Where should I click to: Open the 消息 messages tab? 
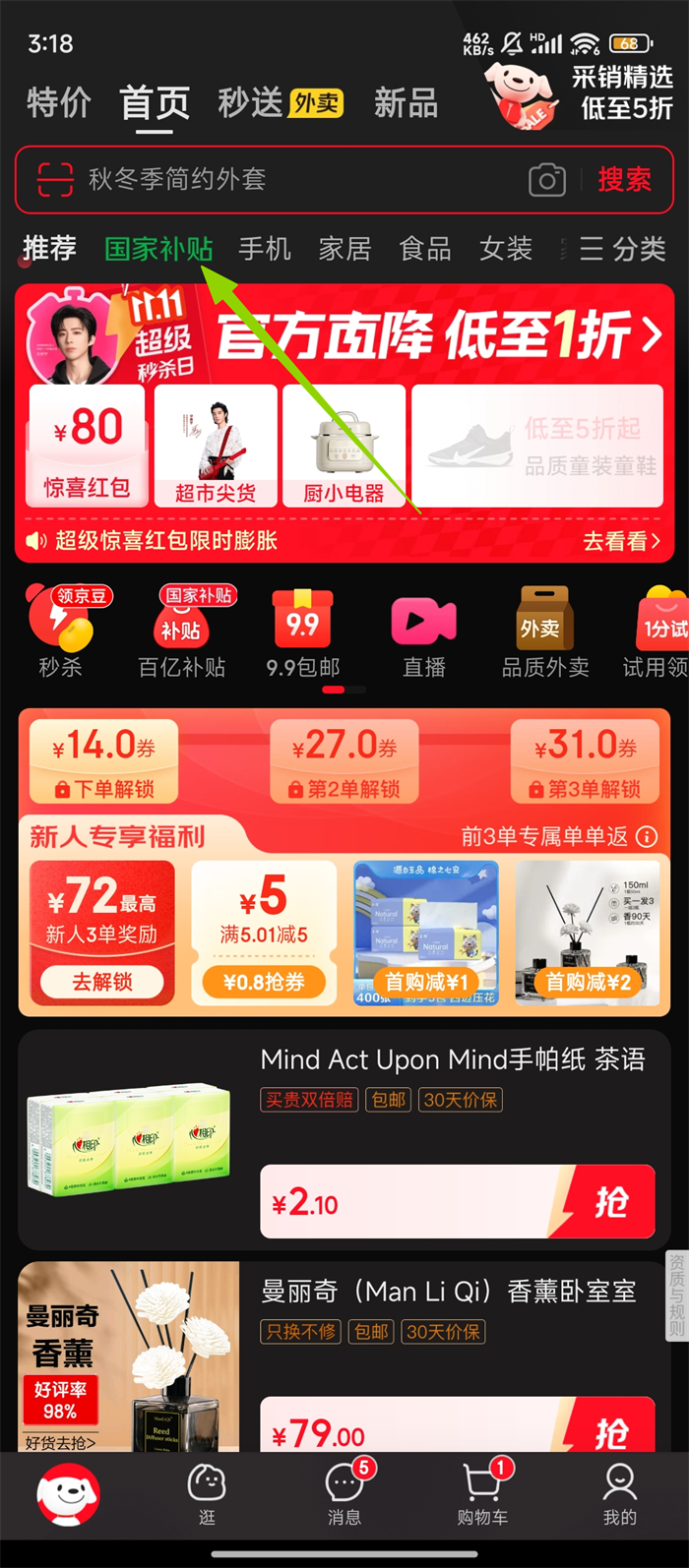[344, 1493]
